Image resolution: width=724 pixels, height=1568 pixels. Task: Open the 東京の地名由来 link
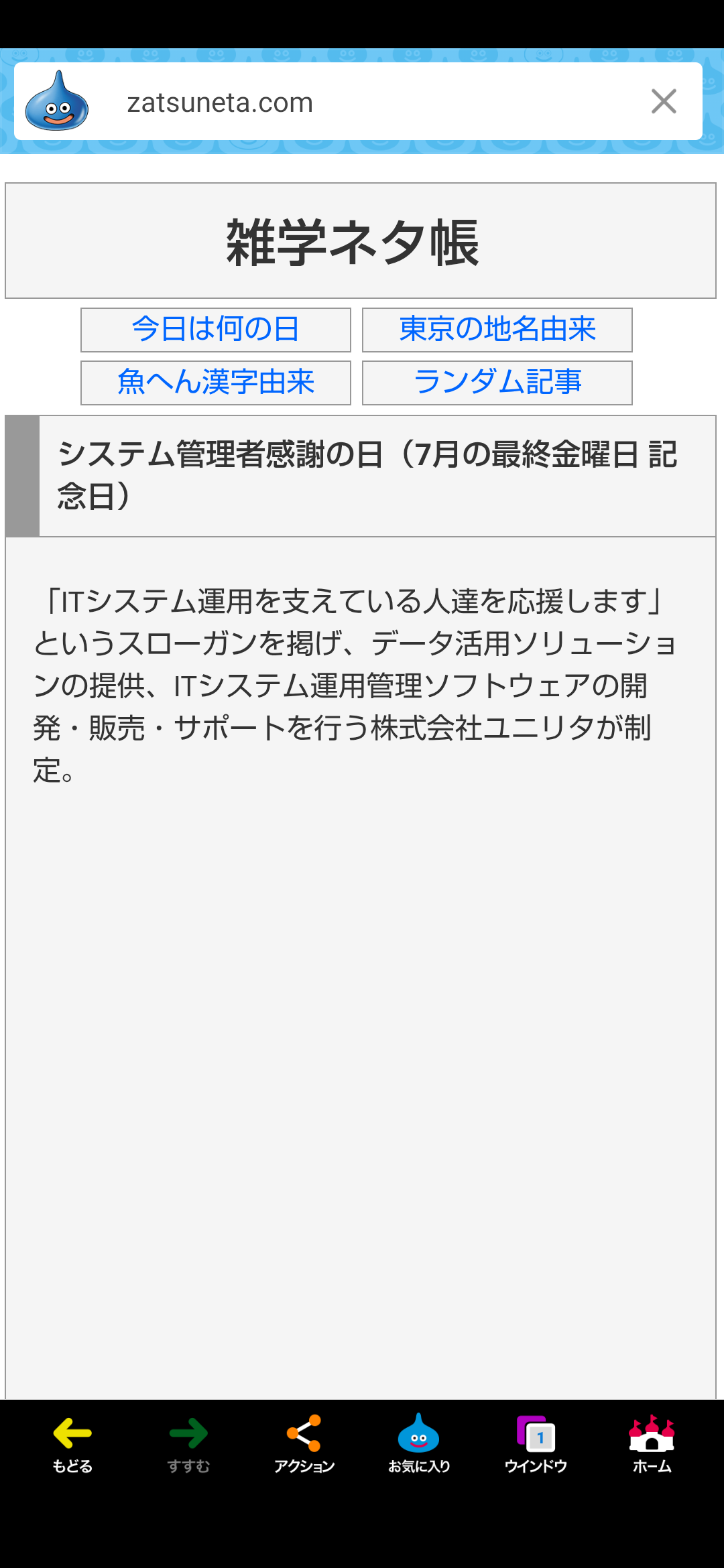(497, 330)
